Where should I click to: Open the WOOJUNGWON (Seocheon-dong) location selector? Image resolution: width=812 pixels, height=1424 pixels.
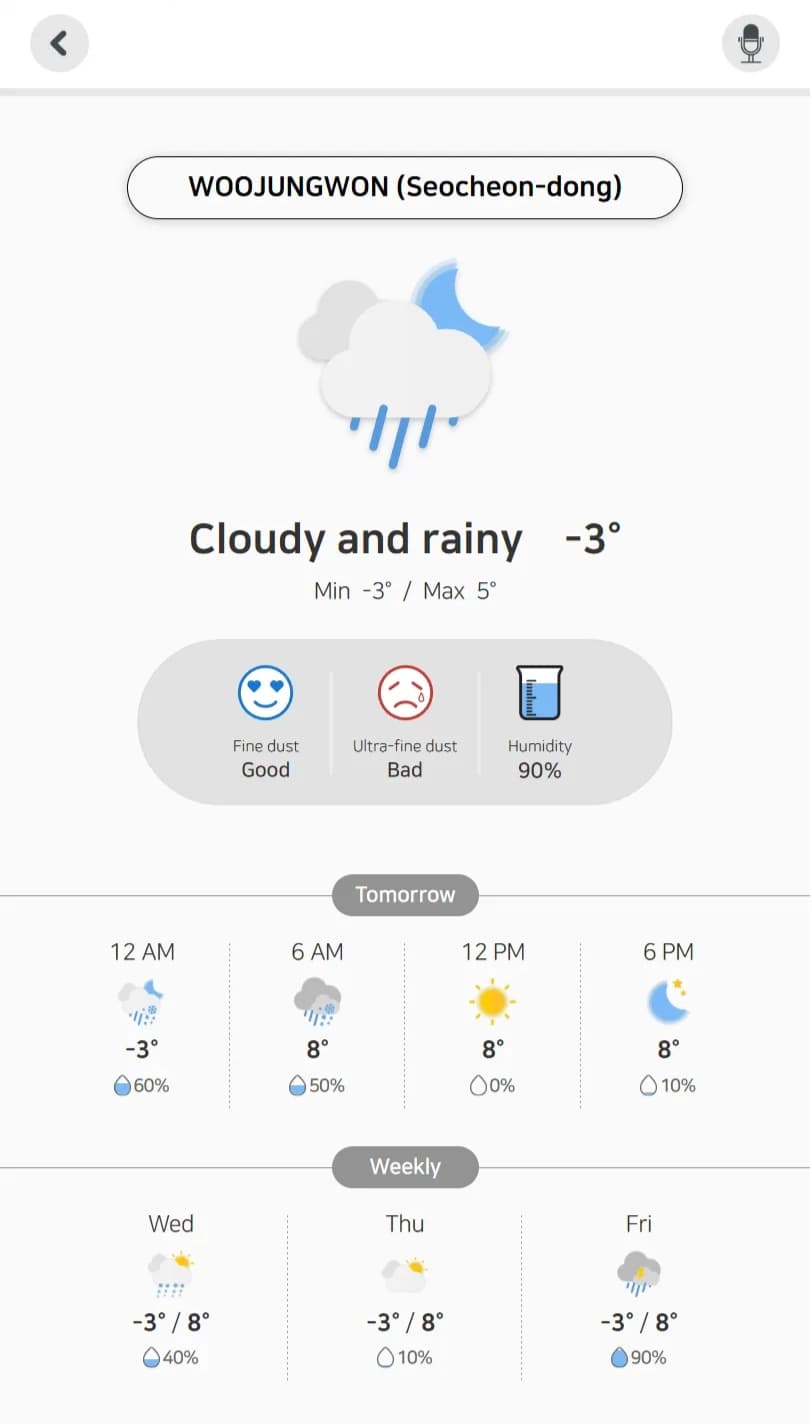405,187
